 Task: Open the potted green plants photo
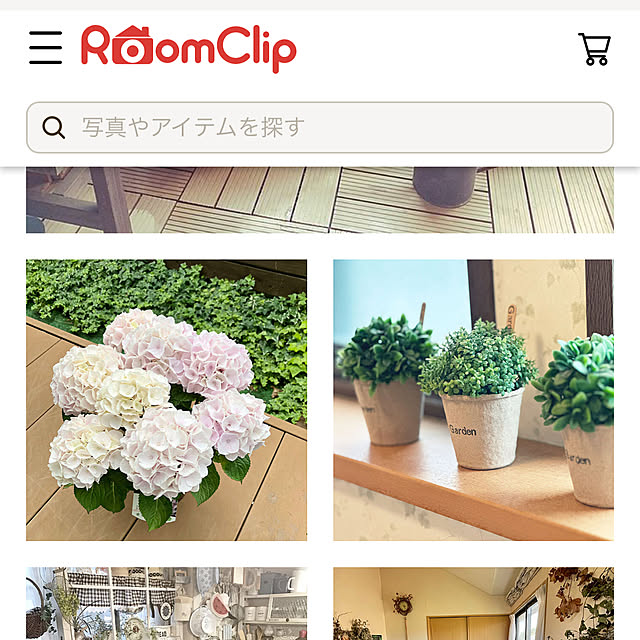click(473, 400)
